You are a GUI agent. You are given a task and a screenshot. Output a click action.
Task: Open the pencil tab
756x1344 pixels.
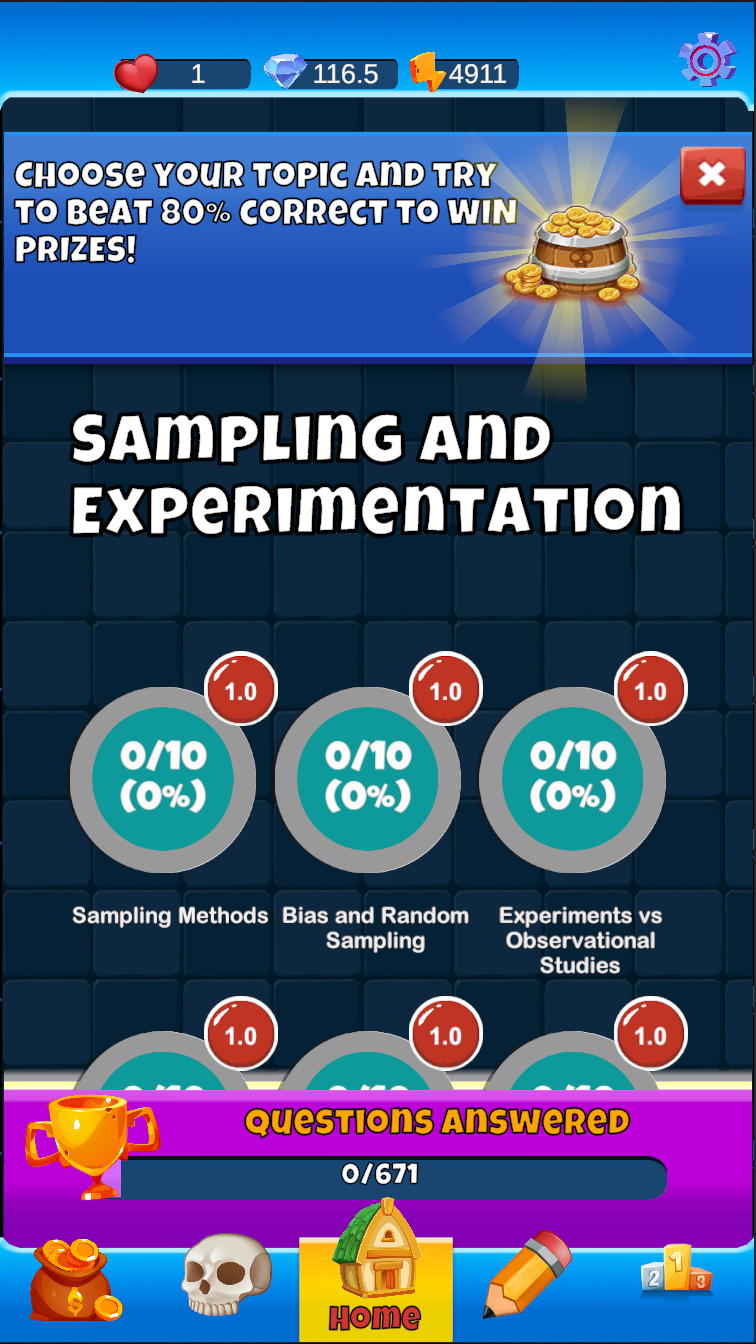(527, 1275)
